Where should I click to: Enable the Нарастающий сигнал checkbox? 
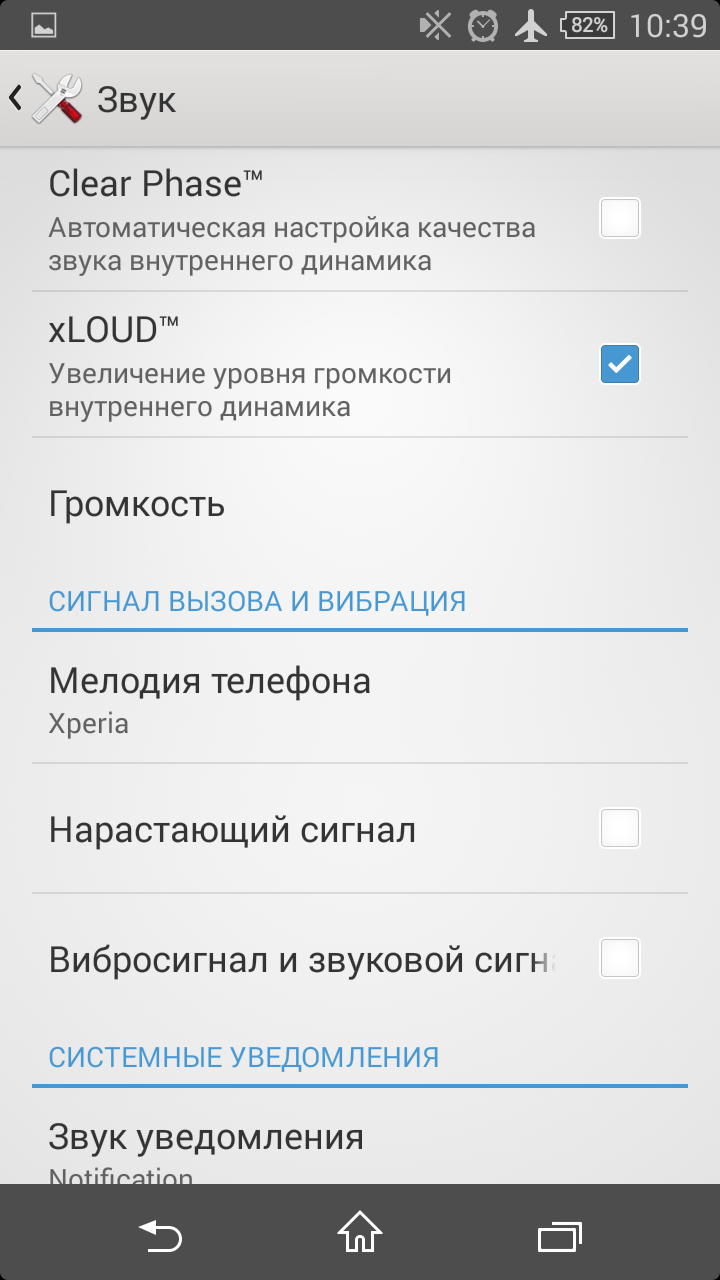619,829
